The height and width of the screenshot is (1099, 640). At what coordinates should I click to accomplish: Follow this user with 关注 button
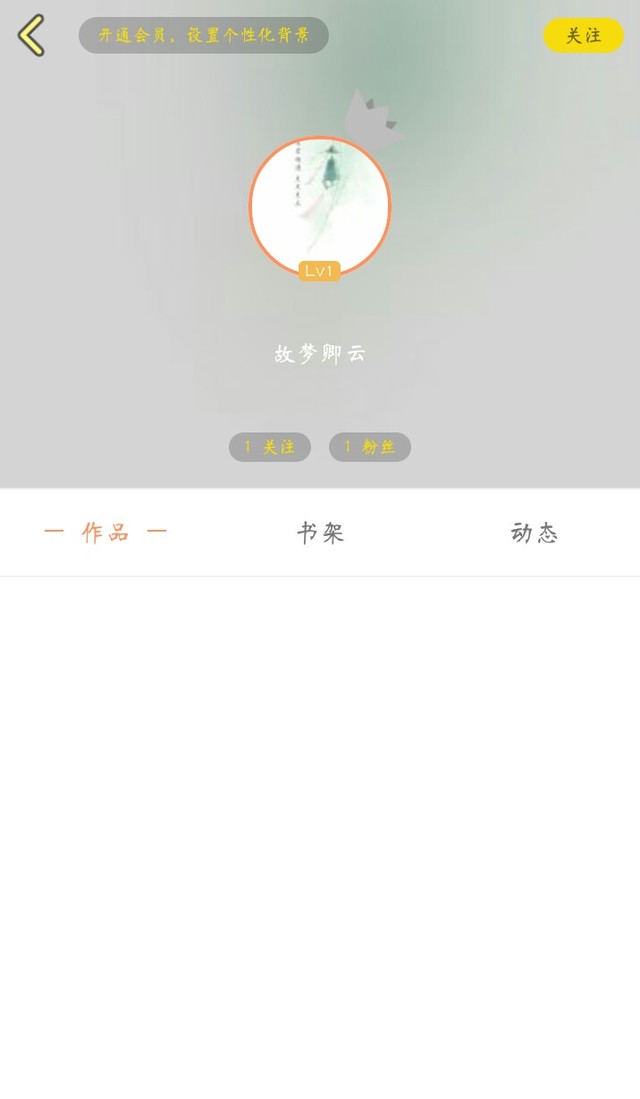583,35
